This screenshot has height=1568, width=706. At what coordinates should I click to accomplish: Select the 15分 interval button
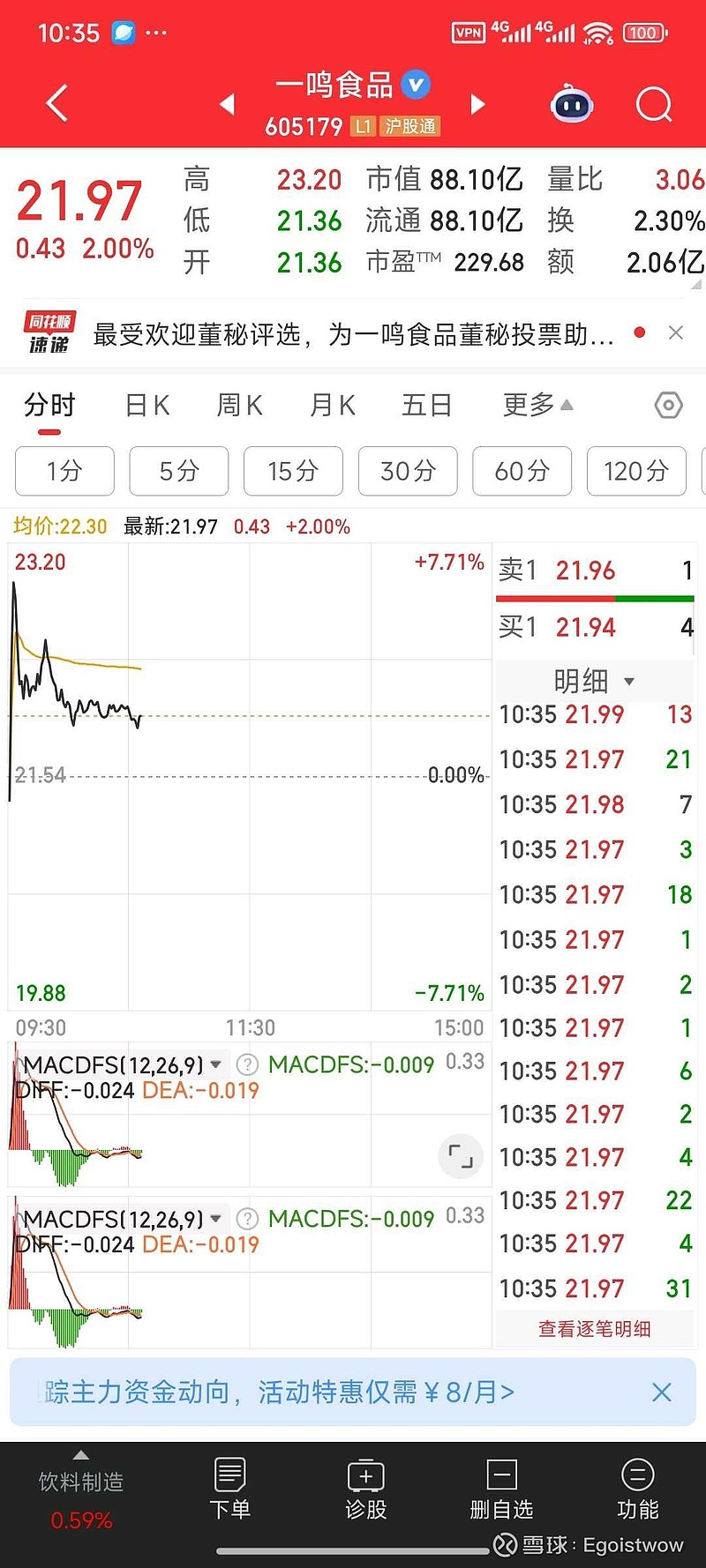(x=293, y=471)
